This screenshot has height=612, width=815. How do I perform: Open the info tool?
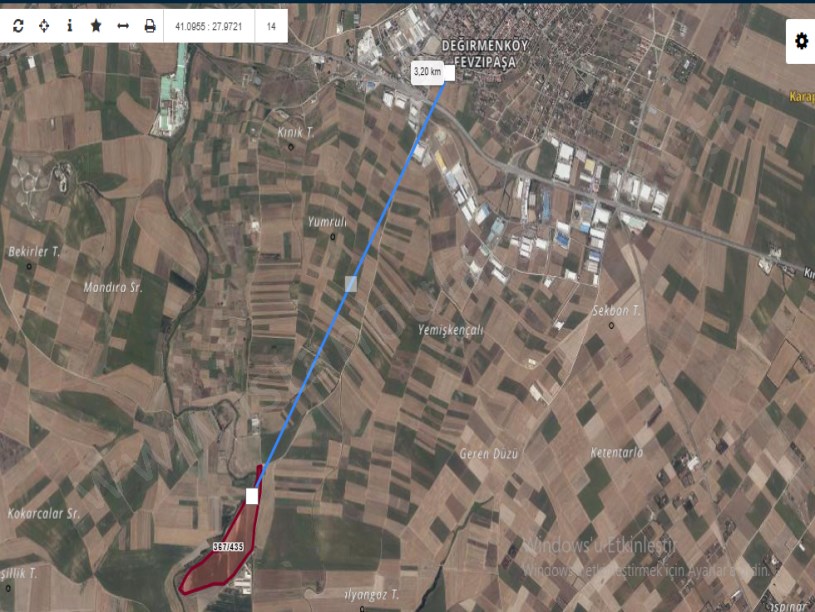tap(70, 26)
